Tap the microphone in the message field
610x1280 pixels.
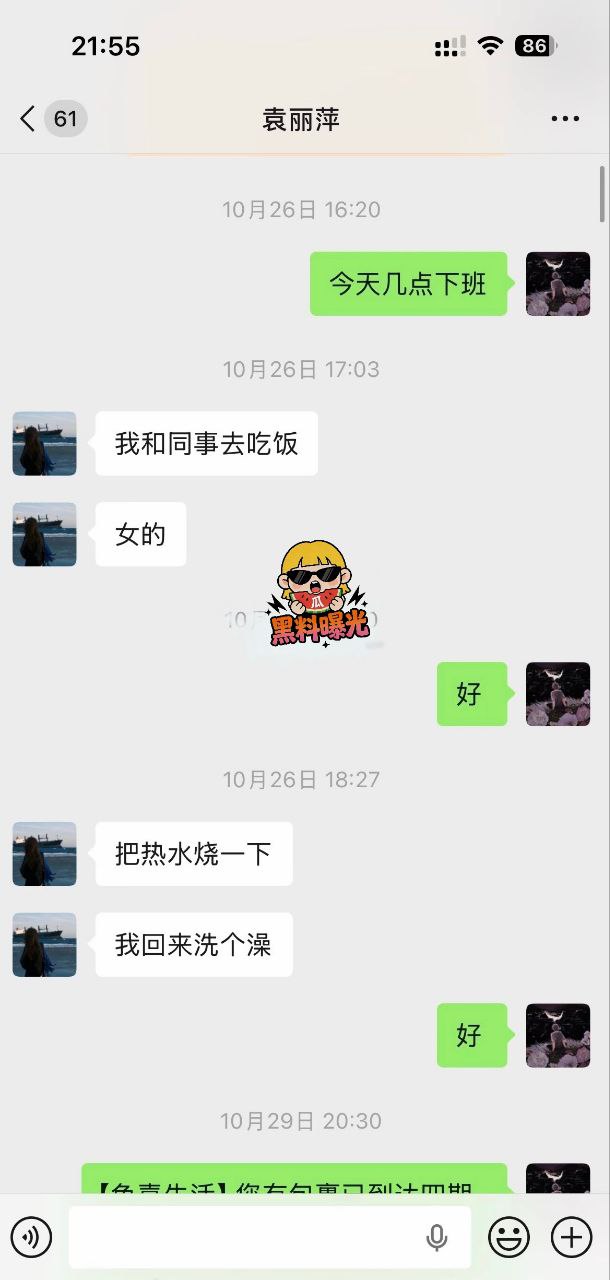[x=436, y=1238]
